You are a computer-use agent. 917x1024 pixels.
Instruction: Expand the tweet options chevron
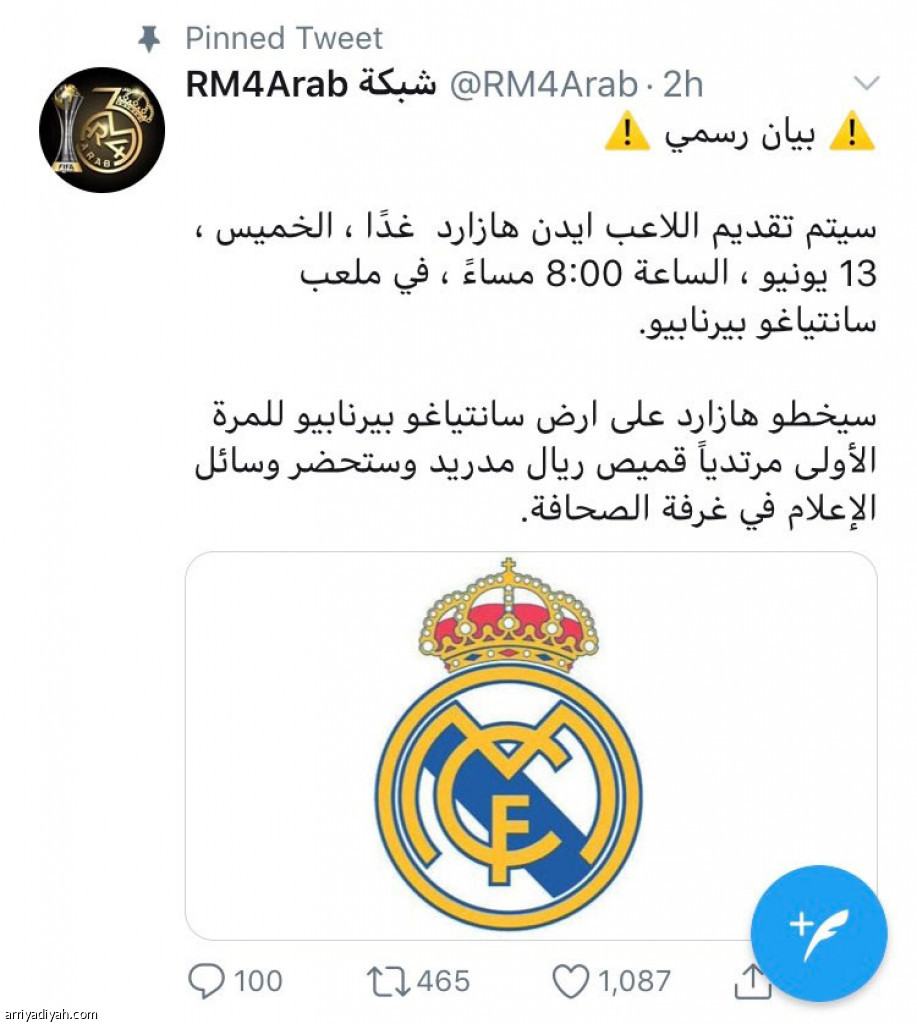click(x=865, y=82)
